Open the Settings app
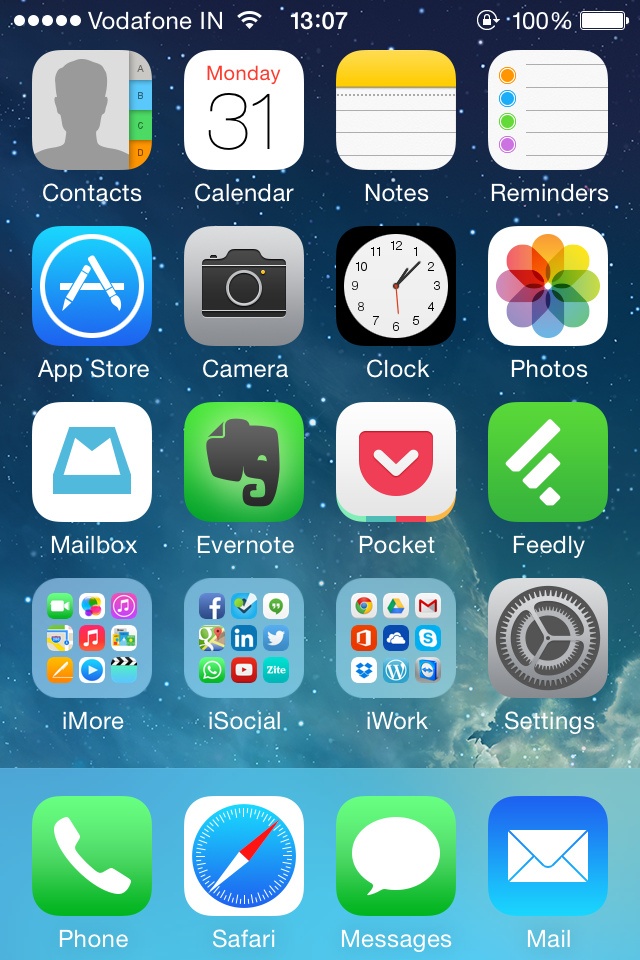Viewport: 640px width, 960px height. coord(548,638)
